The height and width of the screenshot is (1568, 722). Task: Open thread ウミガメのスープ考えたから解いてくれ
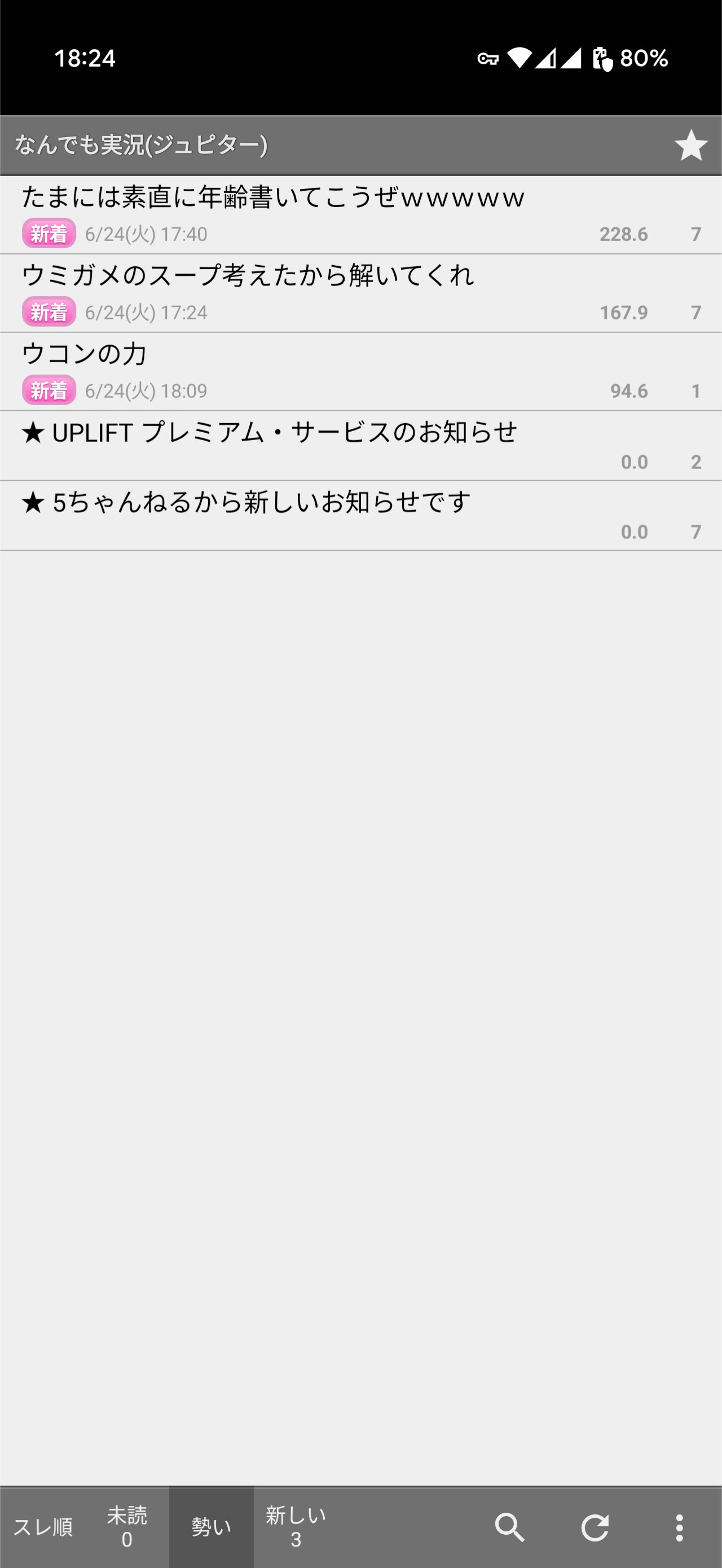pyautogui.click(x=361, y=293)
